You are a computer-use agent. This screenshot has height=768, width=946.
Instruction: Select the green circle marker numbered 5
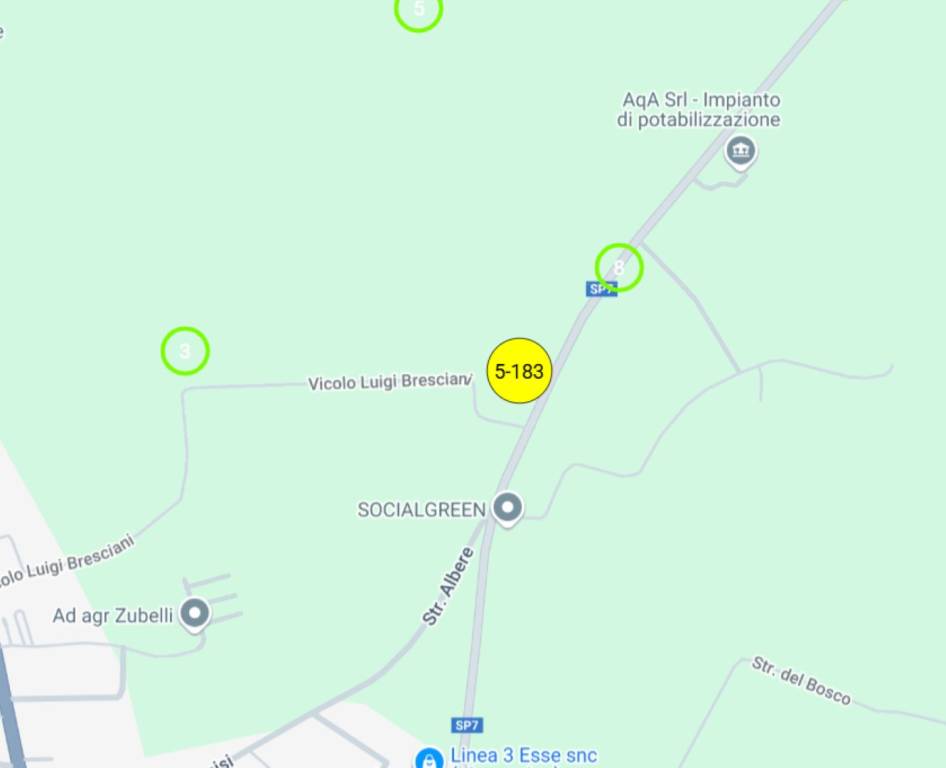tap(419, 10)
